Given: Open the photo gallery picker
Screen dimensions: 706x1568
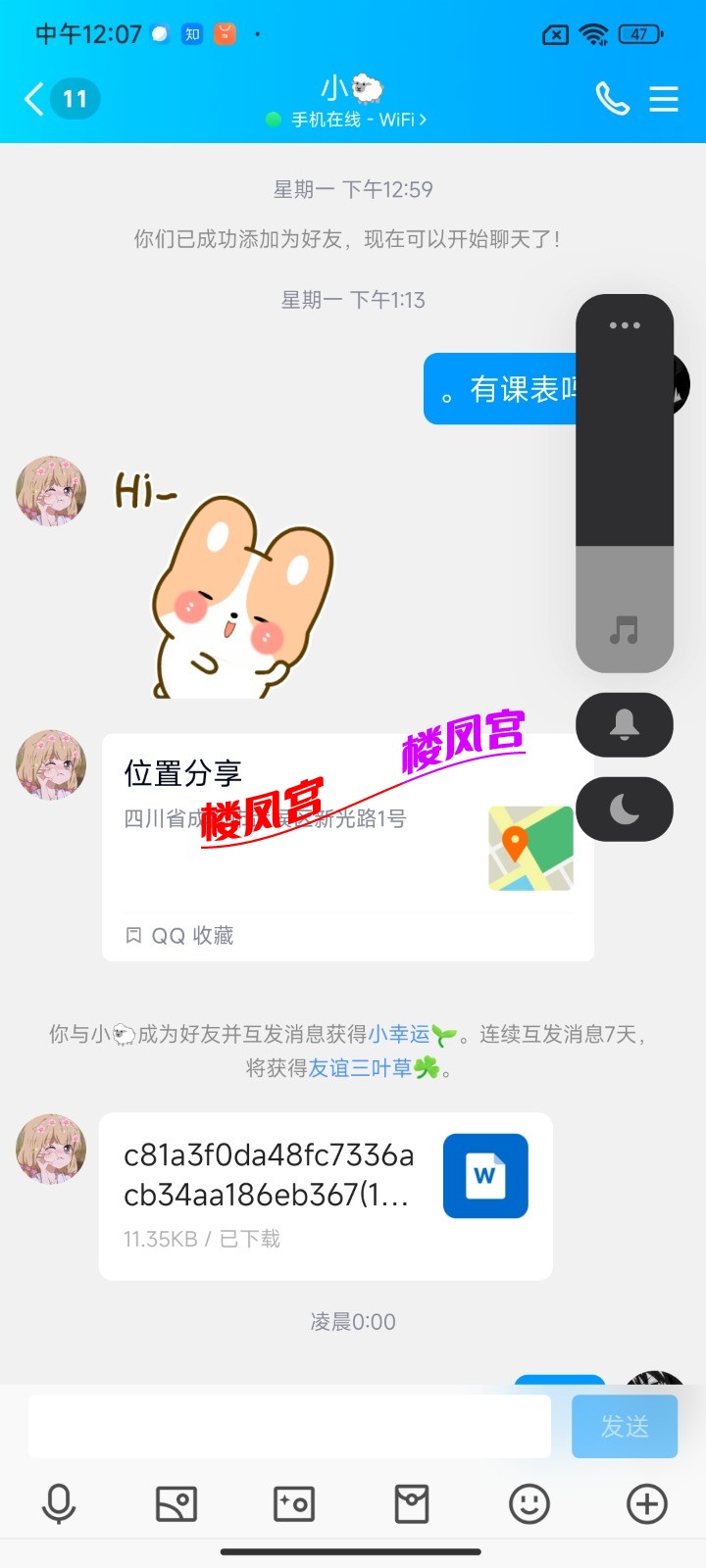Looking at the screenshot, I should 176,1504.
